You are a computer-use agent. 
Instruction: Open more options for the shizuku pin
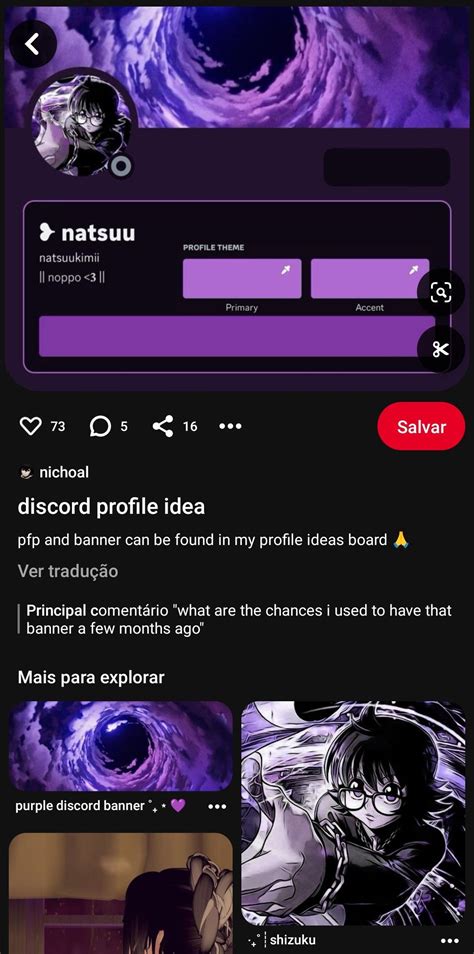[x=450, y=941]
